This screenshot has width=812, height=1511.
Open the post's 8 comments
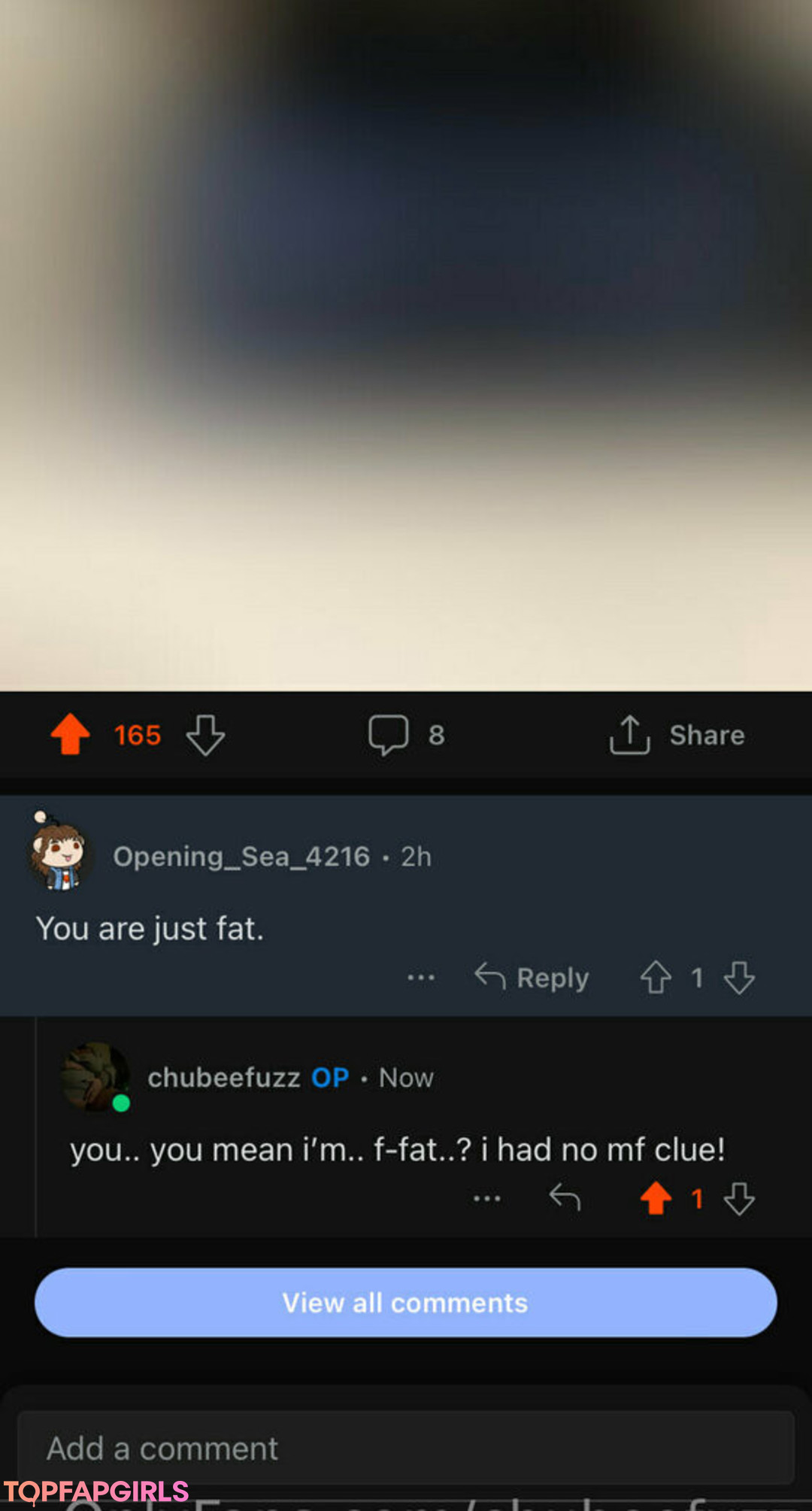406,735
